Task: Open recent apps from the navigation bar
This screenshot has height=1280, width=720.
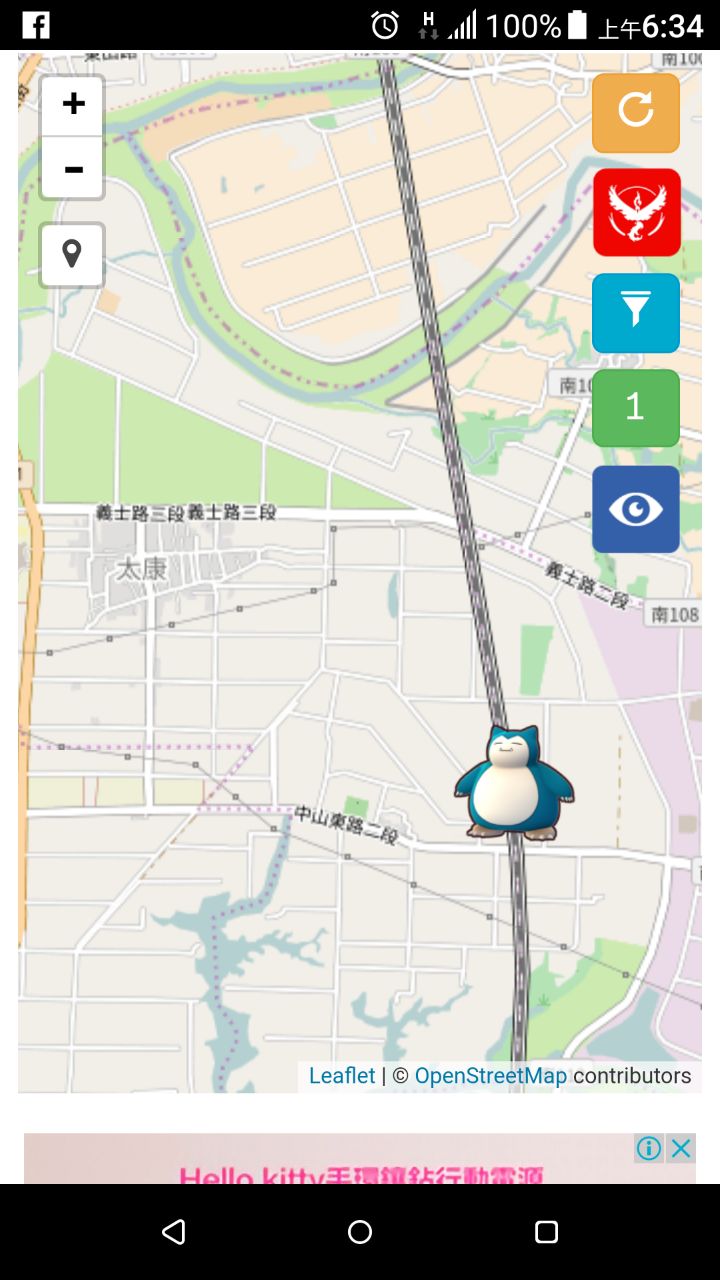Action: click(x=546, y=1232)
